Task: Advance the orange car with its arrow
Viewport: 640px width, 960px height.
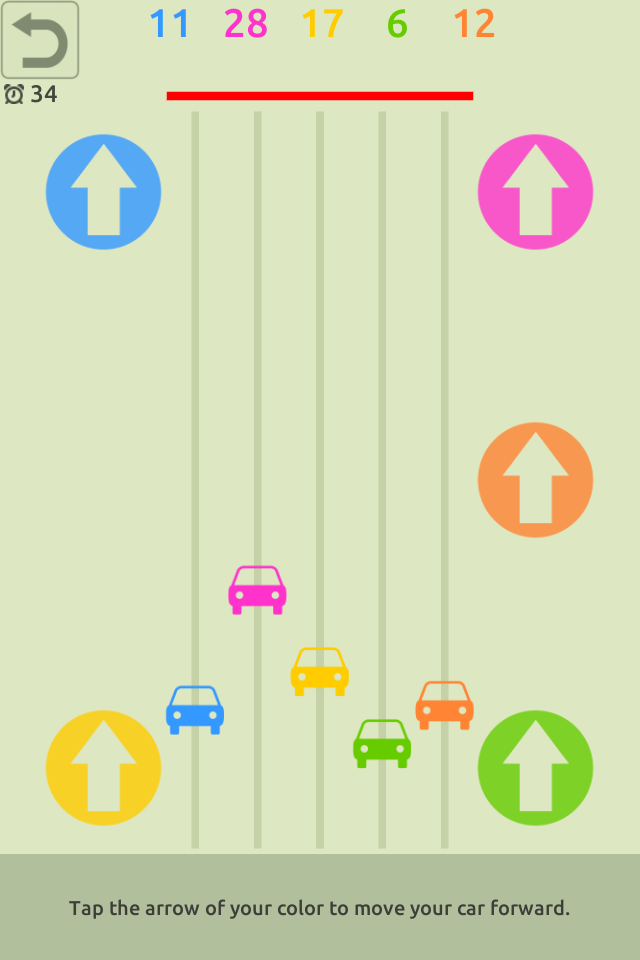Action: tap(535, 480)
